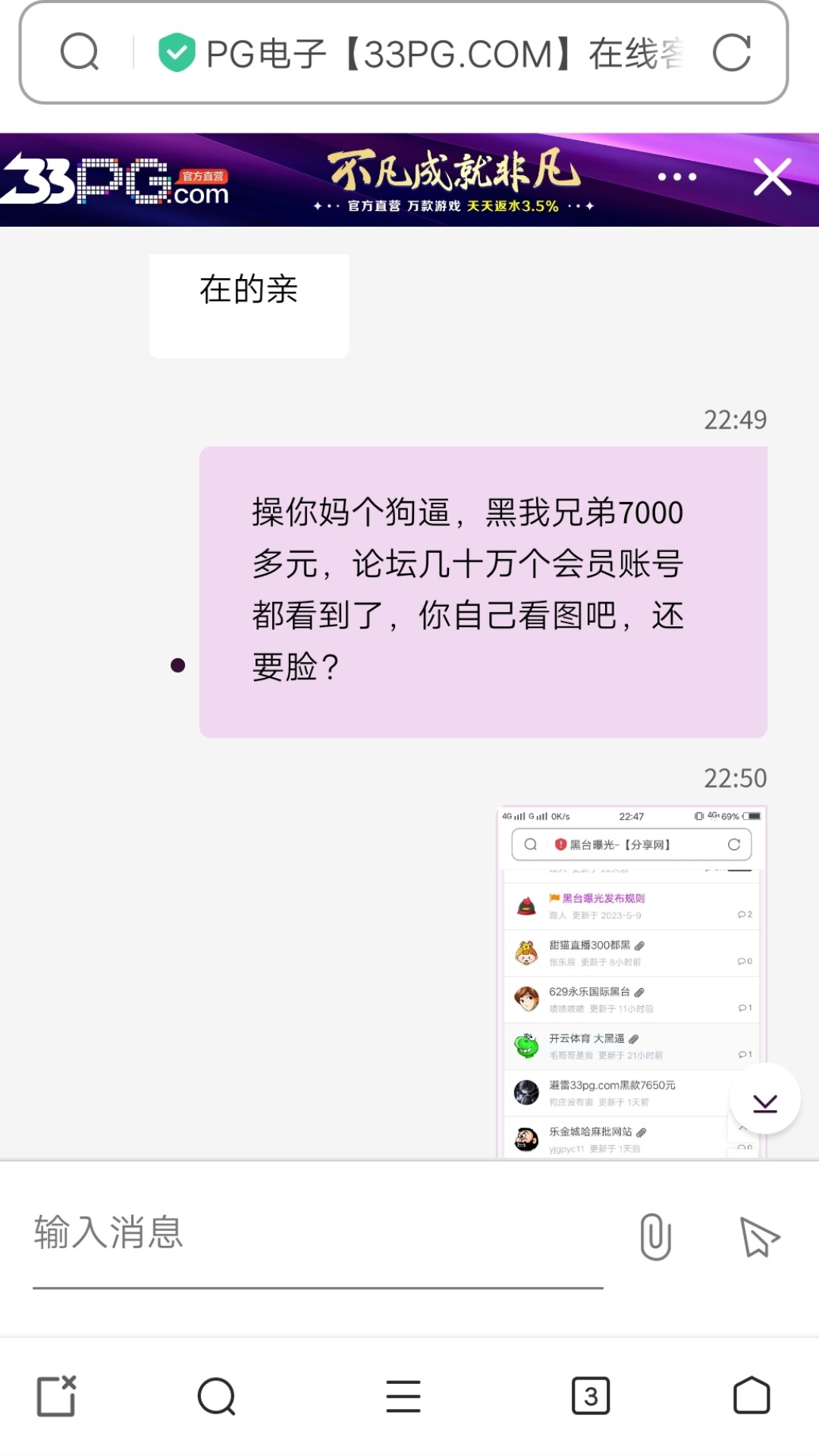Tap the browser address bar search icon
819x1456 pixels.
tap(80, 52)
